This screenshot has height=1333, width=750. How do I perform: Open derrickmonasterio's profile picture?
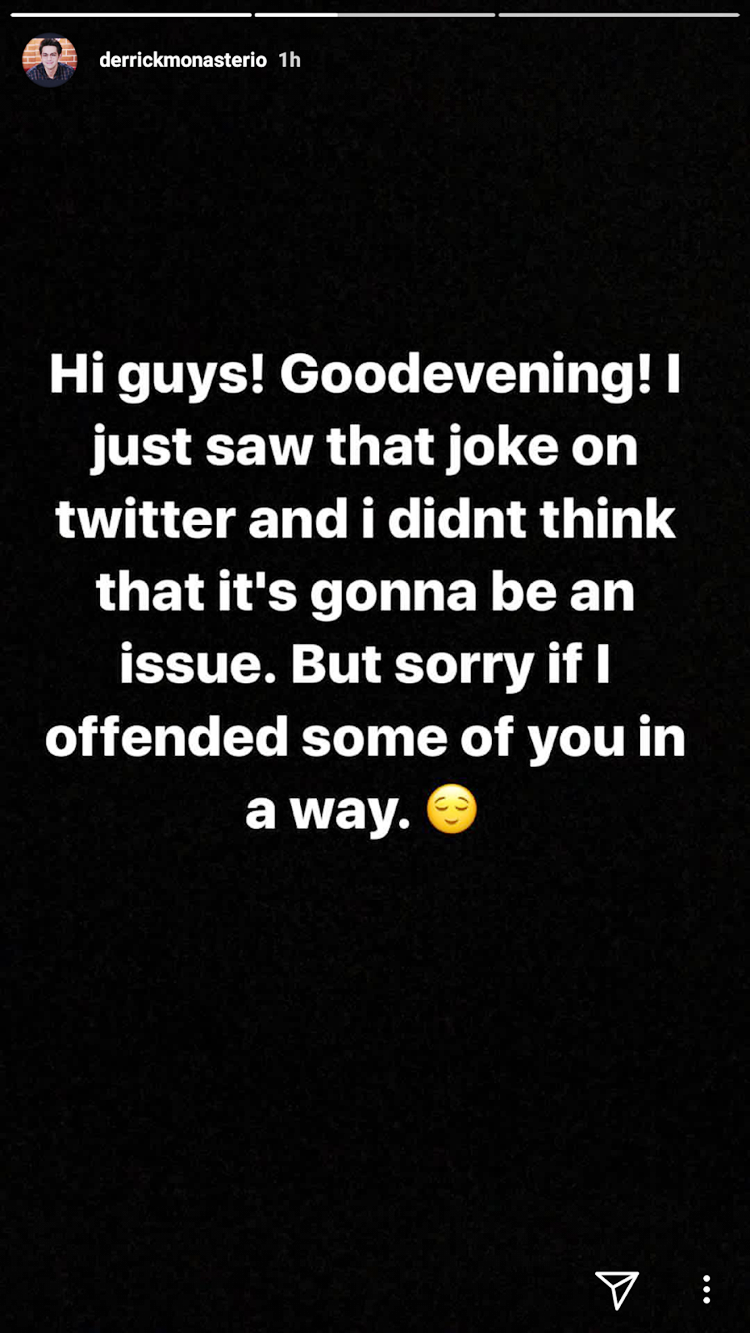[x=49, y=60]
